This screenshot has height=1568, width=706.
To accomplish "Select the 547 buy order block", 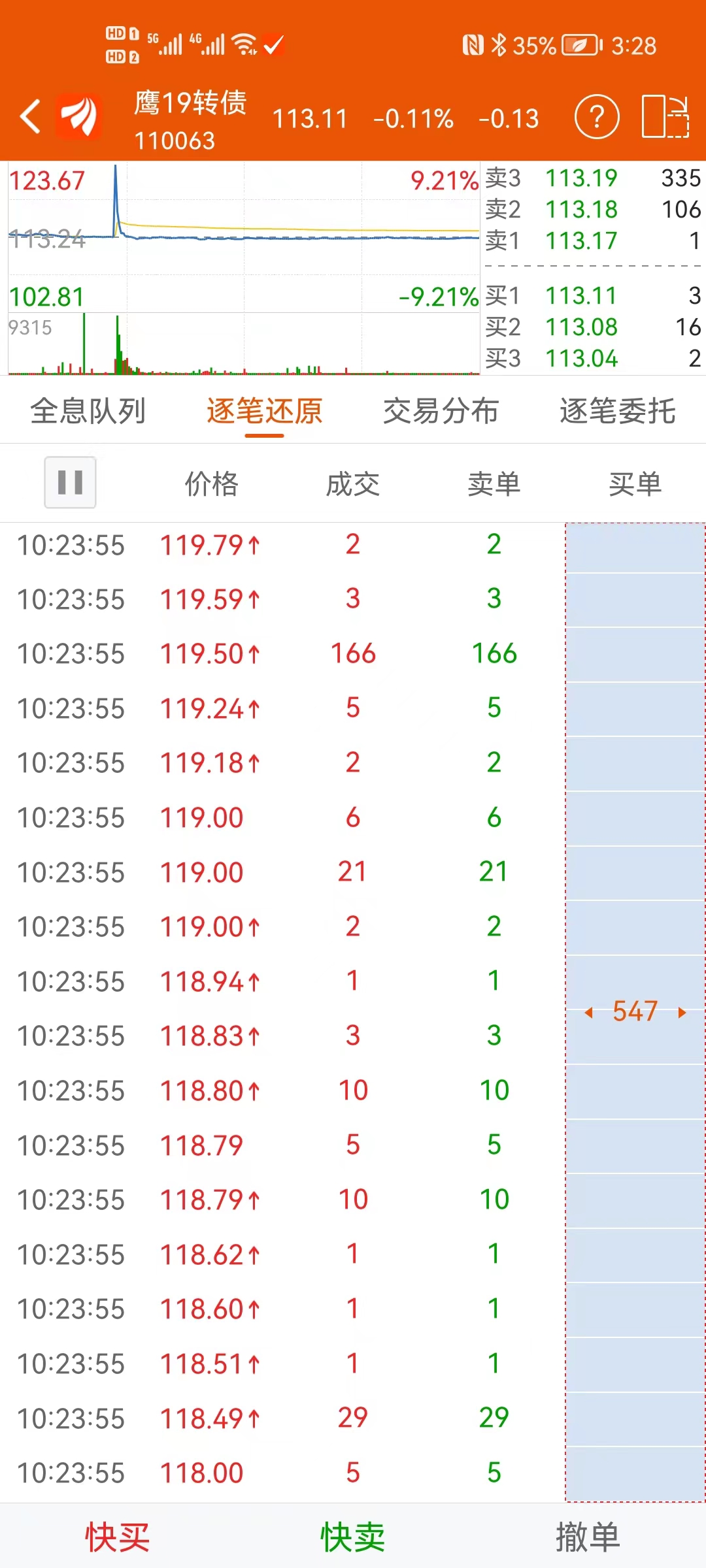I will click(x=635, y=1011).
